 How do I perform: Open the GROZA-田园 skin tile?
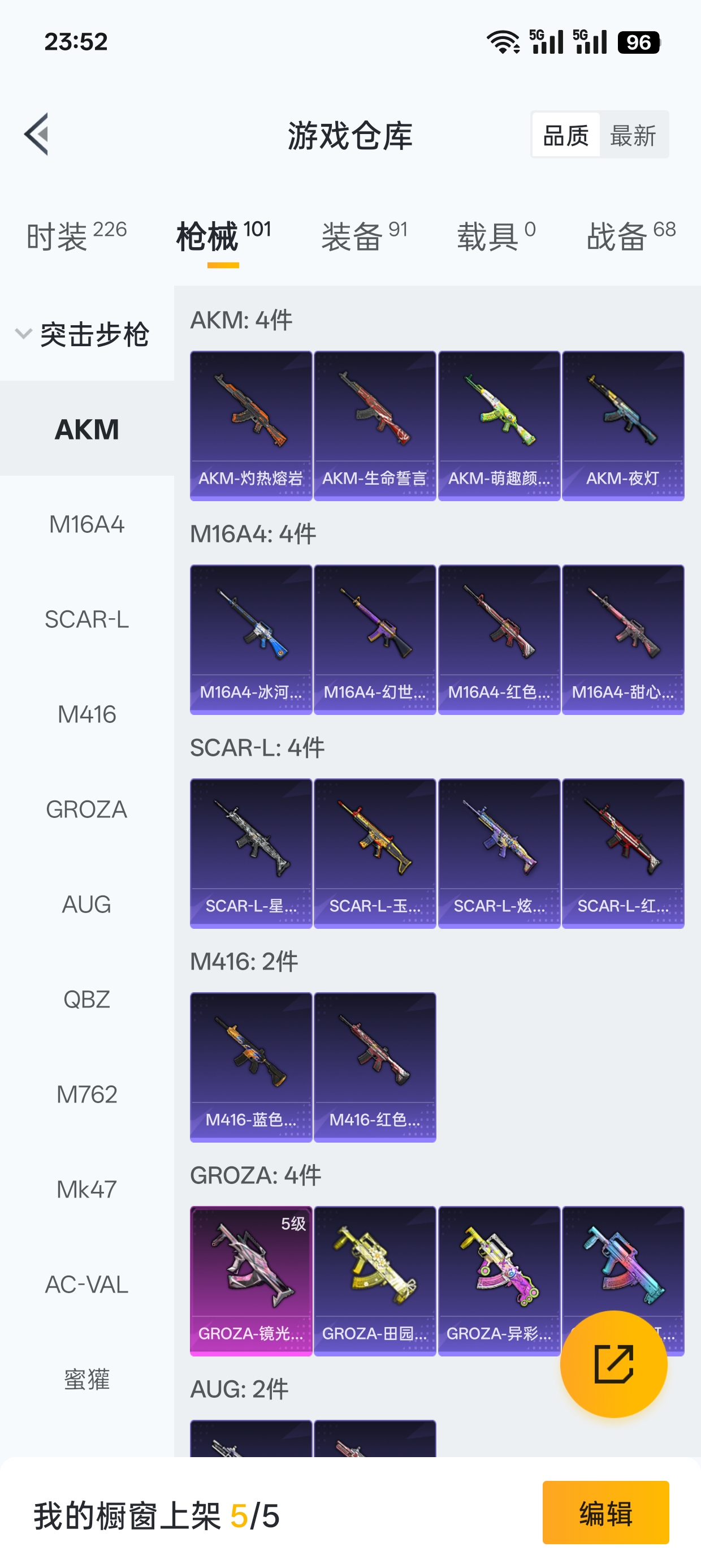pos(375,1280)
